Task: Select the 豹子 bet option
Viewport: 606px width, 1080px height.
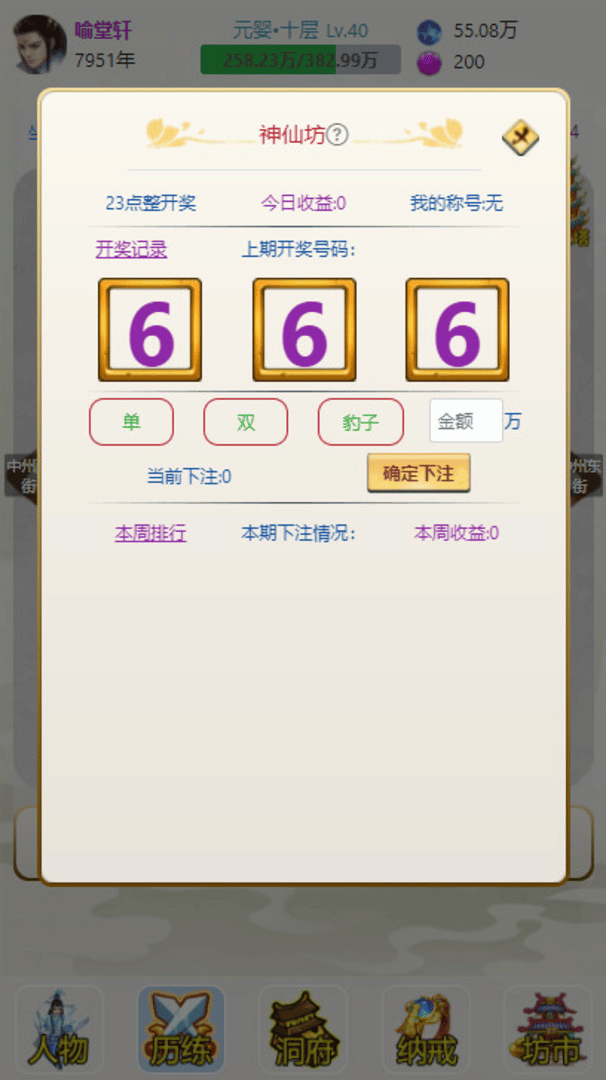Action: coord(360,422)
